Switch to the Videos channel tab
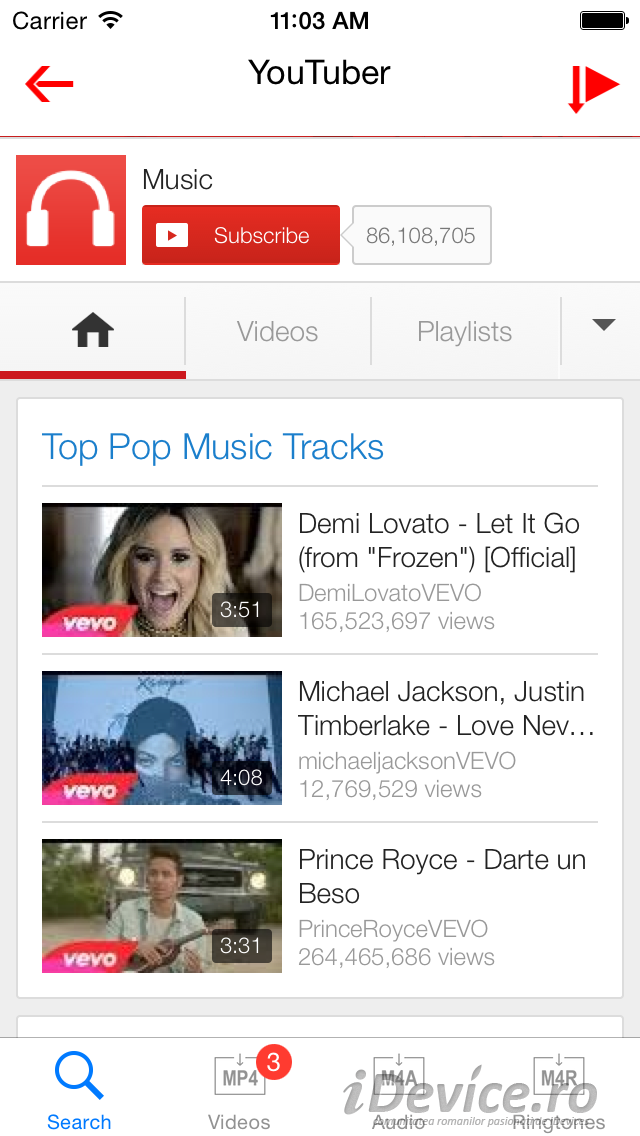The image size is (640, 1136). [278, 331]
